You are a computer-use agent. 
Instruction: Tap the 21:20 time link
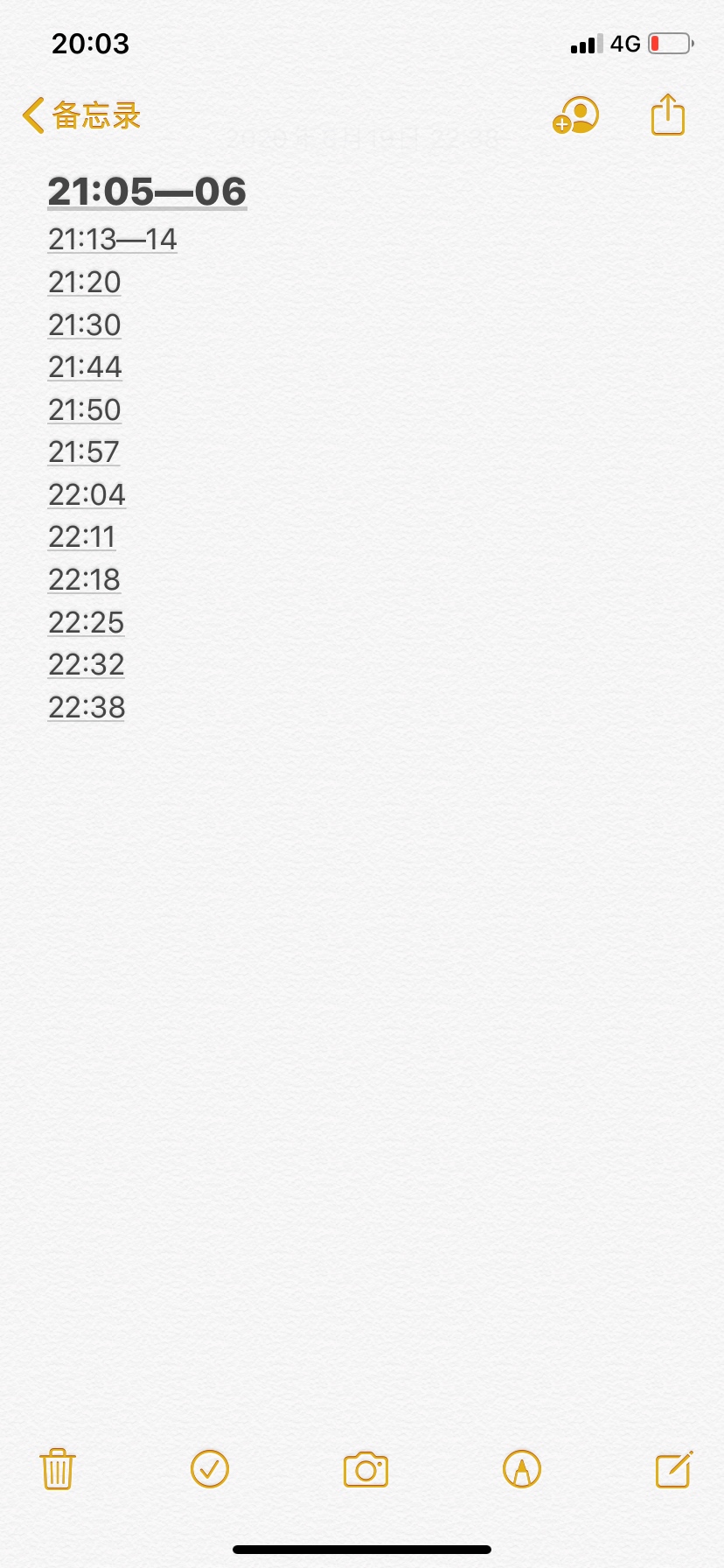click(85, 282)
